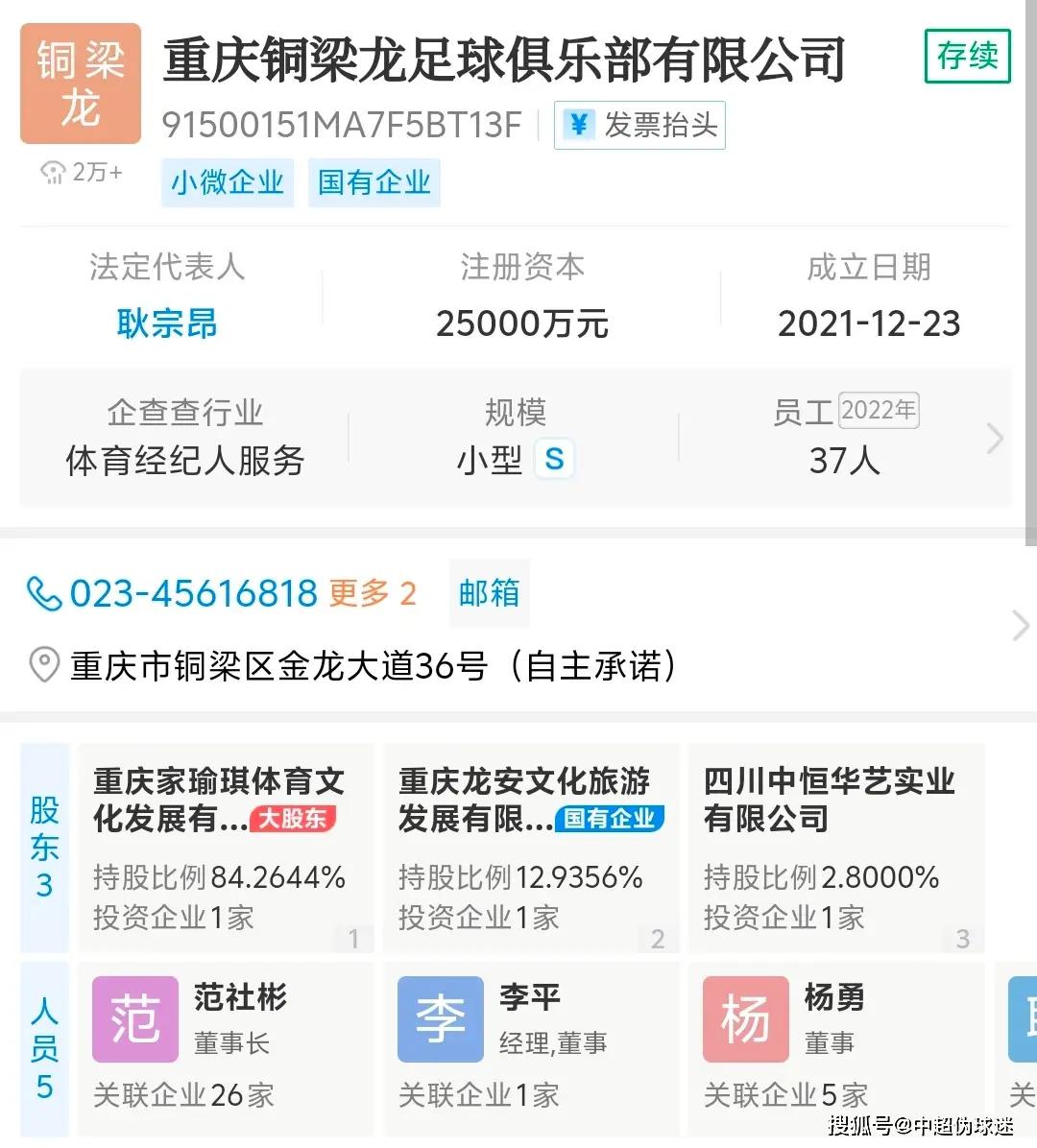
Task: Open the address 重庆市铜梁区金龙大道36号 on the map
Action: point(373,665)
